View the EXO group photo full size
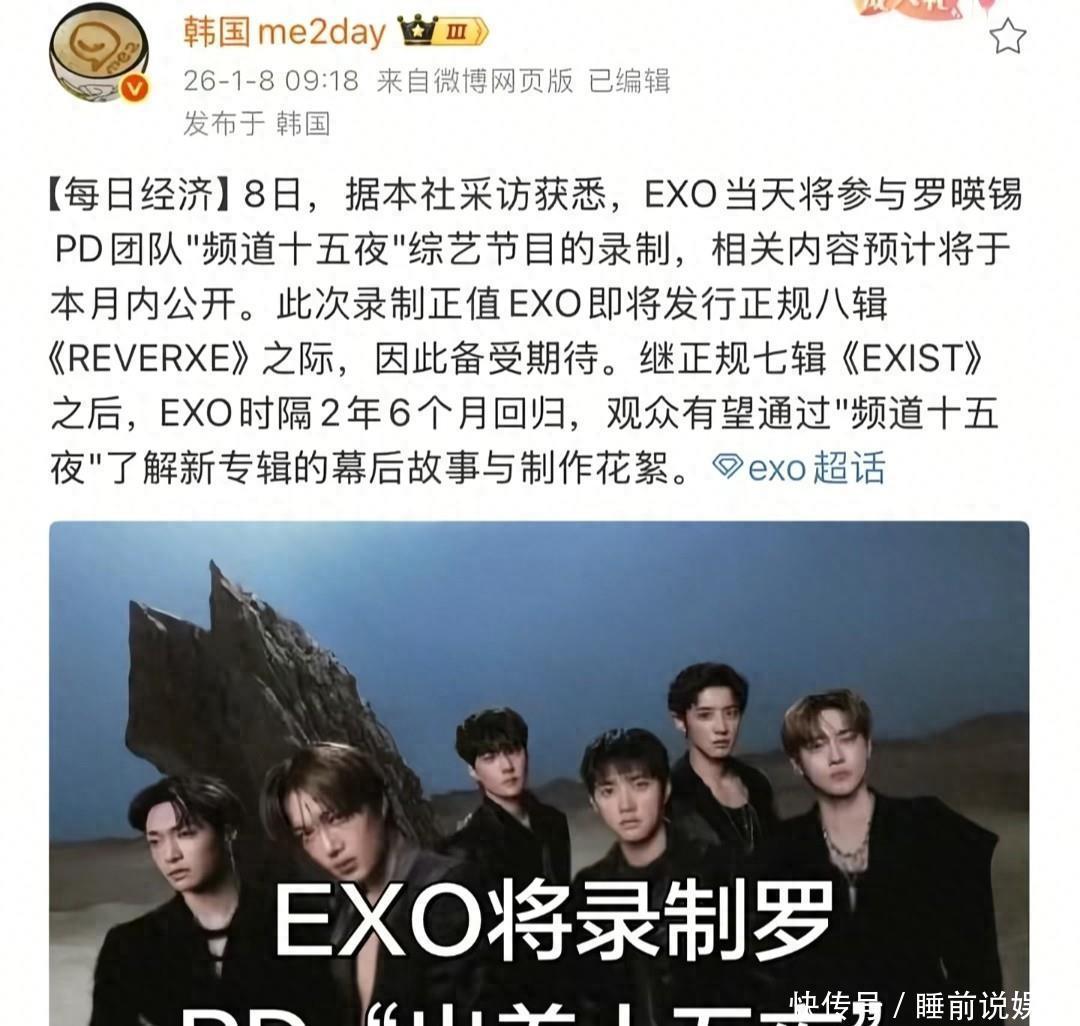 tap(539, 770)
